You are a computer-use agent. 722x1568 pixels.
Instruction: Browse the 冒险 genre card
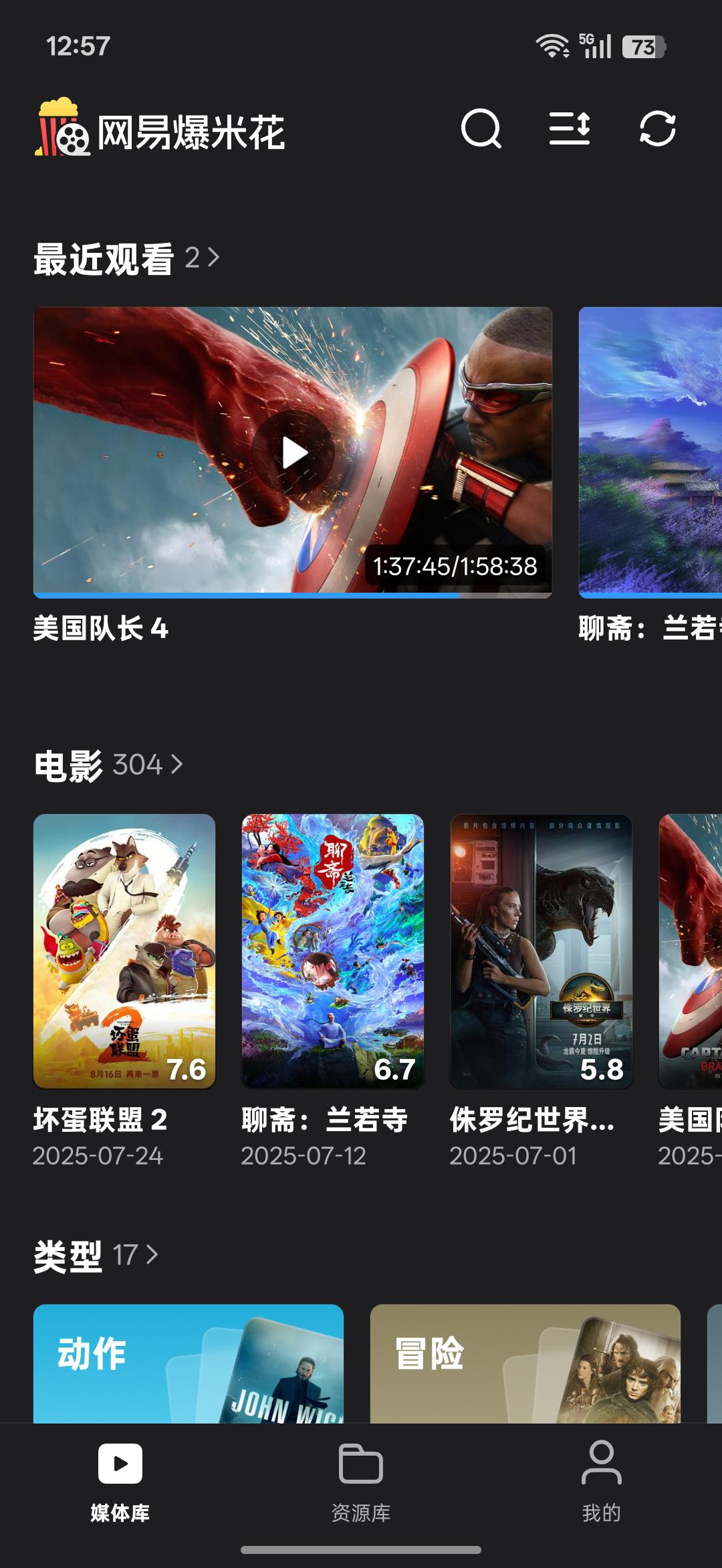pos(525,1363)
